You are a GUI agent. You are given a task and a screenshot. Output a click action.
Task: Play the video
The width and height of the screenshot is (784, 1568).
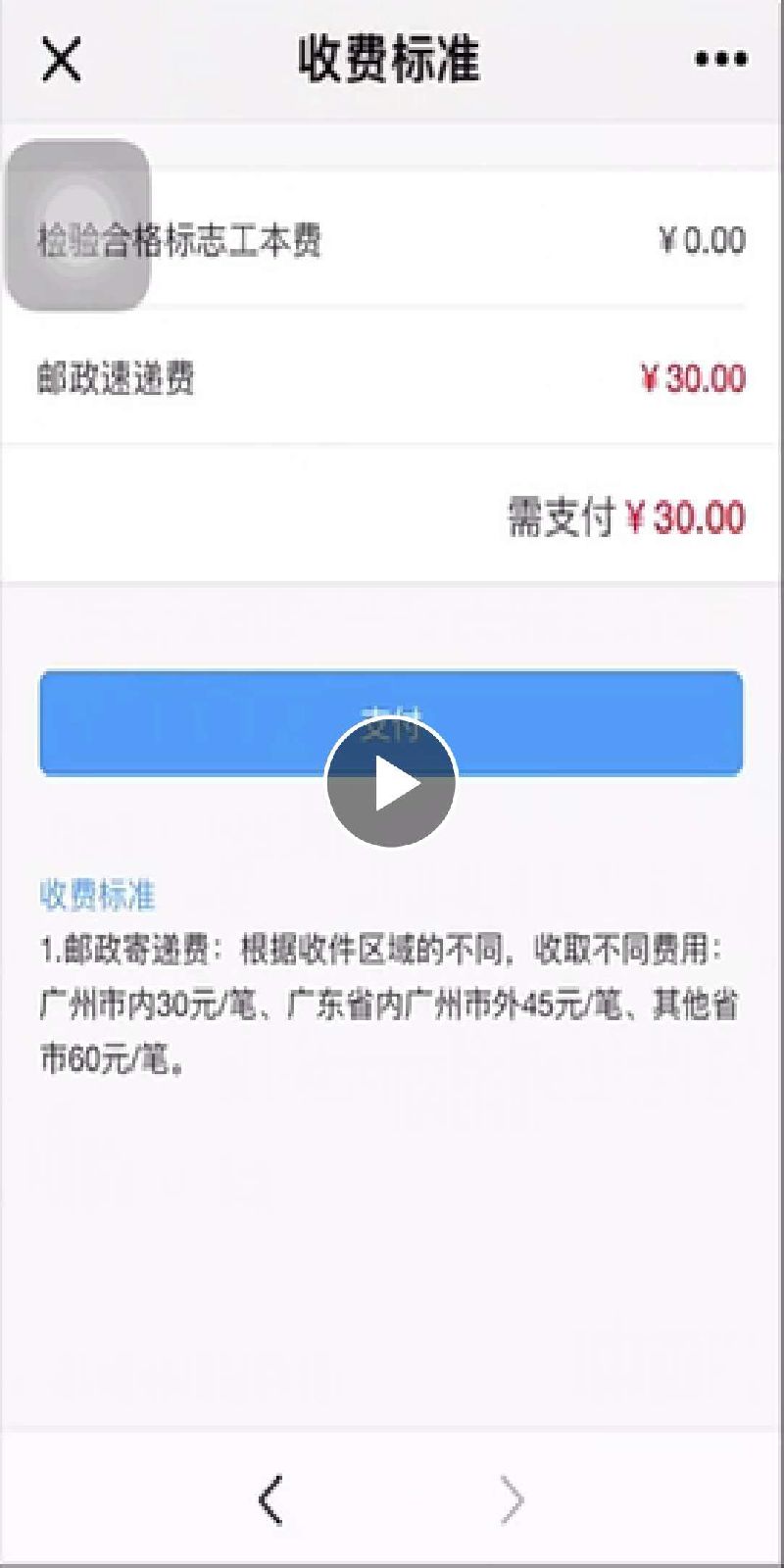pyautogui.click(x=391, y=782)
